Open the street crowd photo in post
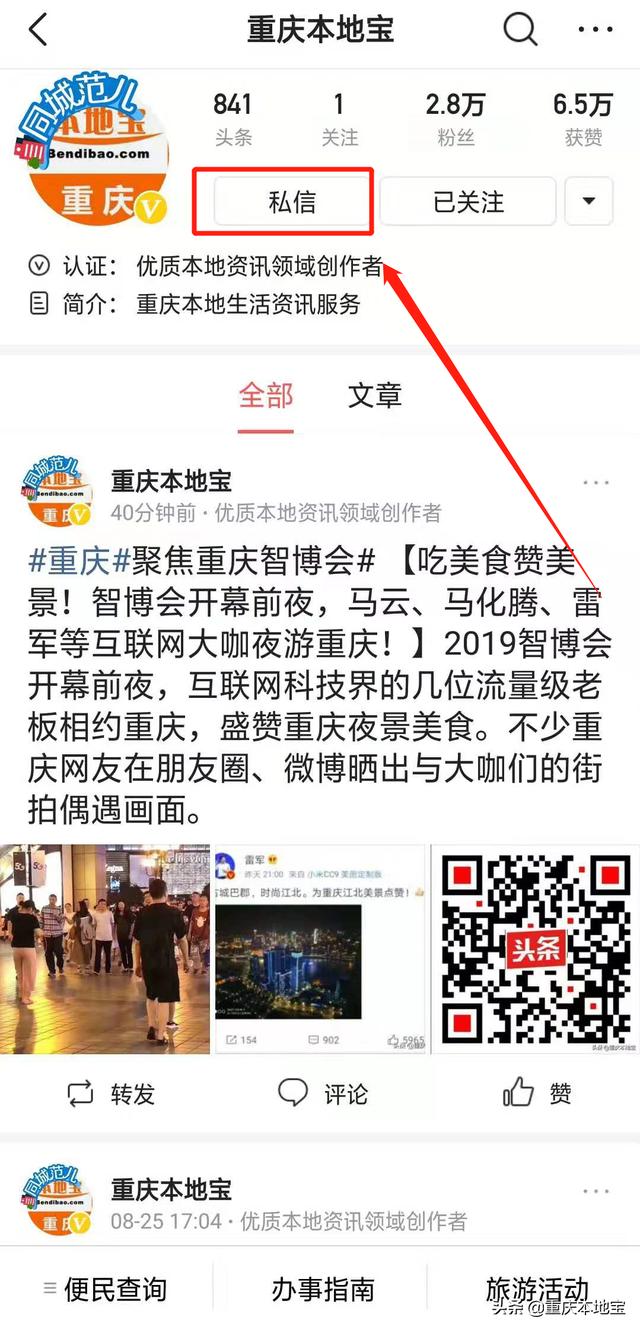Viewport: 640px width, 1330px height. 105,949
